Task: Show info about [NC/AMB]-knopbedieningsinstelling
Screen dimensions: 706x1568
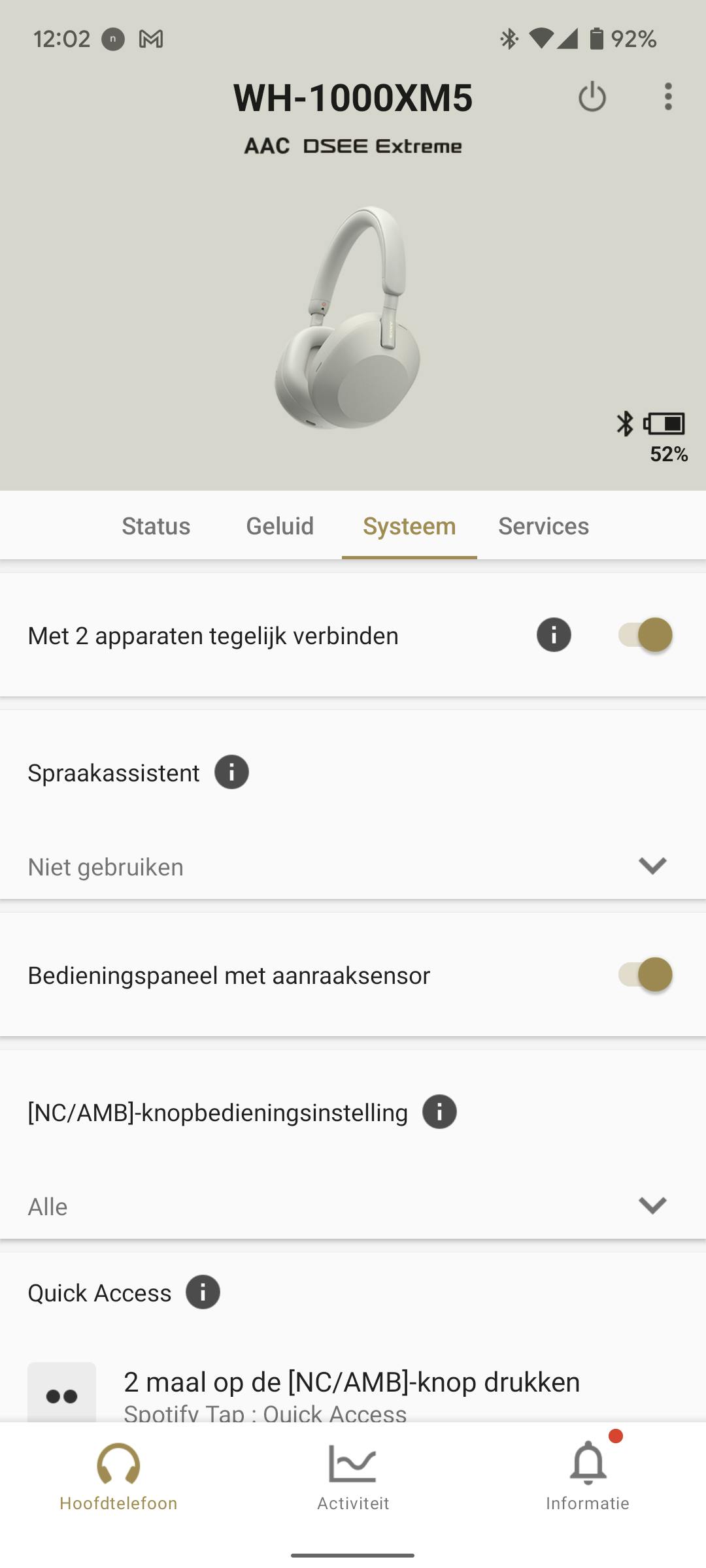Action: click(x=439, y=1112)
